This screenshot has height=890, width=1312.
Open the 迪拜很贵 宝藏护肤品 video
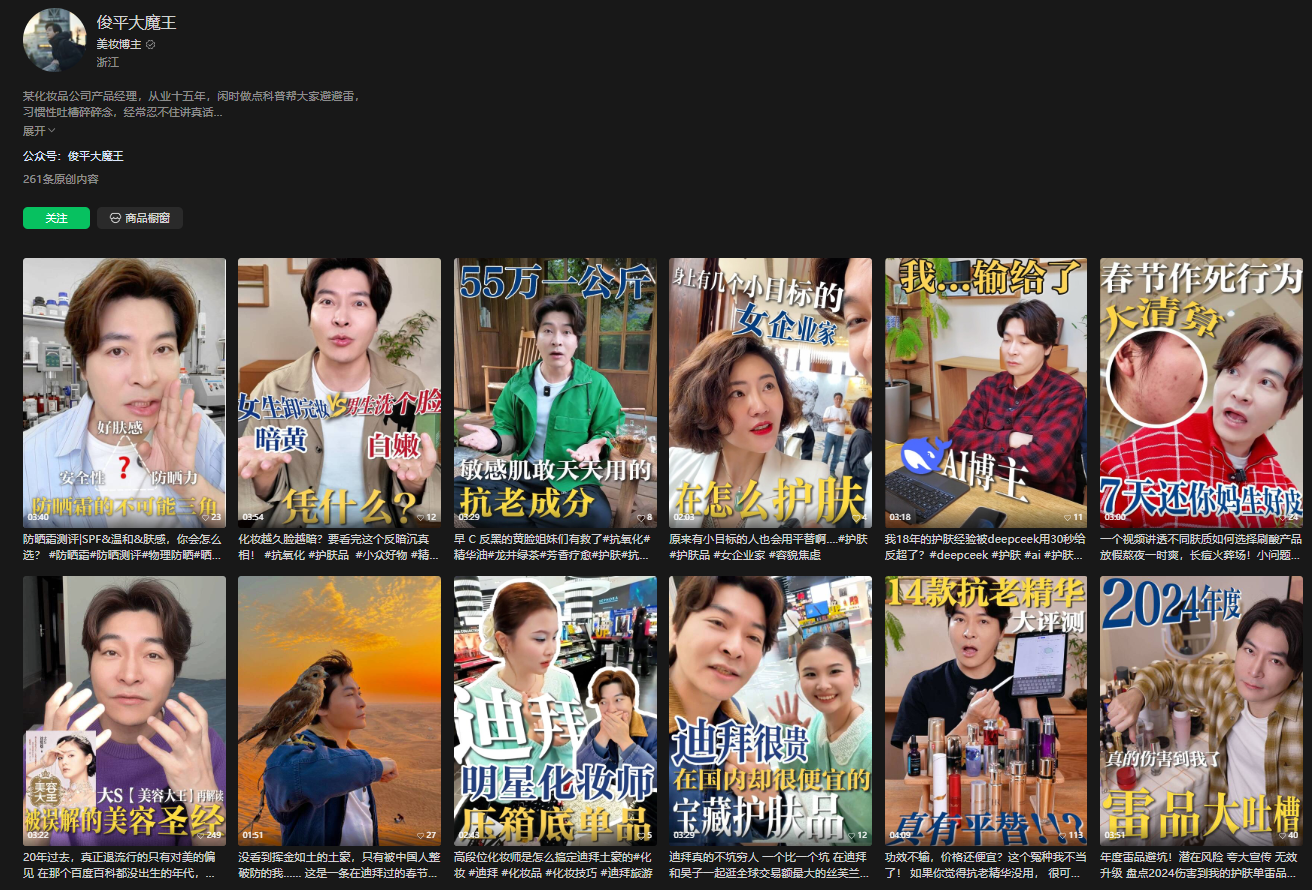(x=770, y=710)
